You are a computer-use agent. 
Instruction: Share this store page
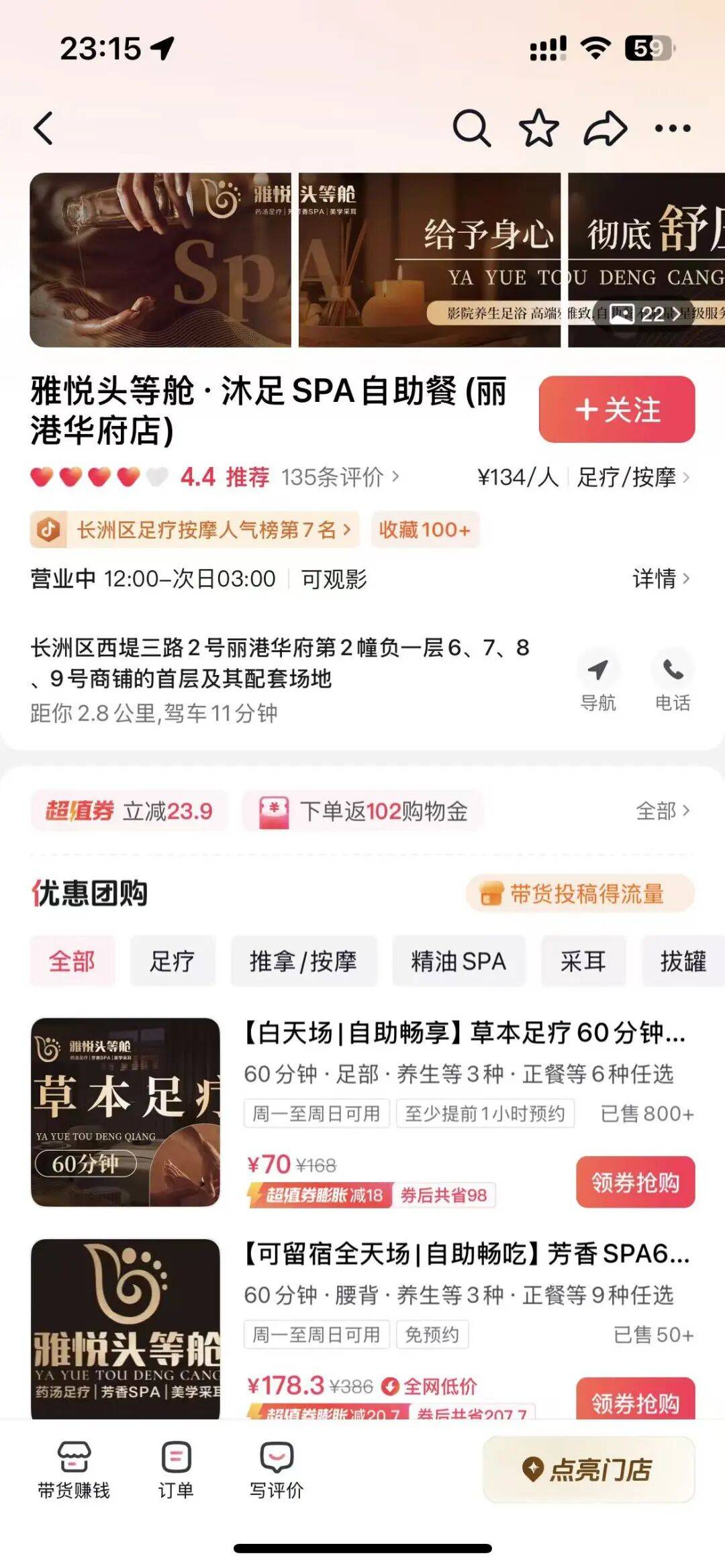pos(605,128)
